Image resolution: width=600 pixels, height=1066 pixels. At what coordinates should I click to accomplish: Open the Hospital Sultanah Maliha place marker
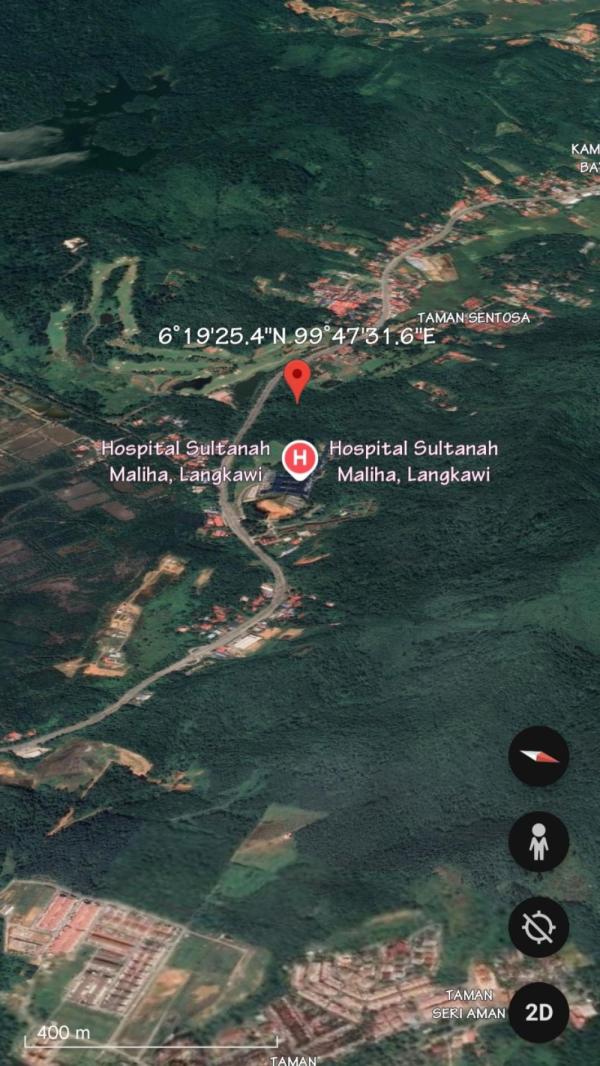(298, 460)
